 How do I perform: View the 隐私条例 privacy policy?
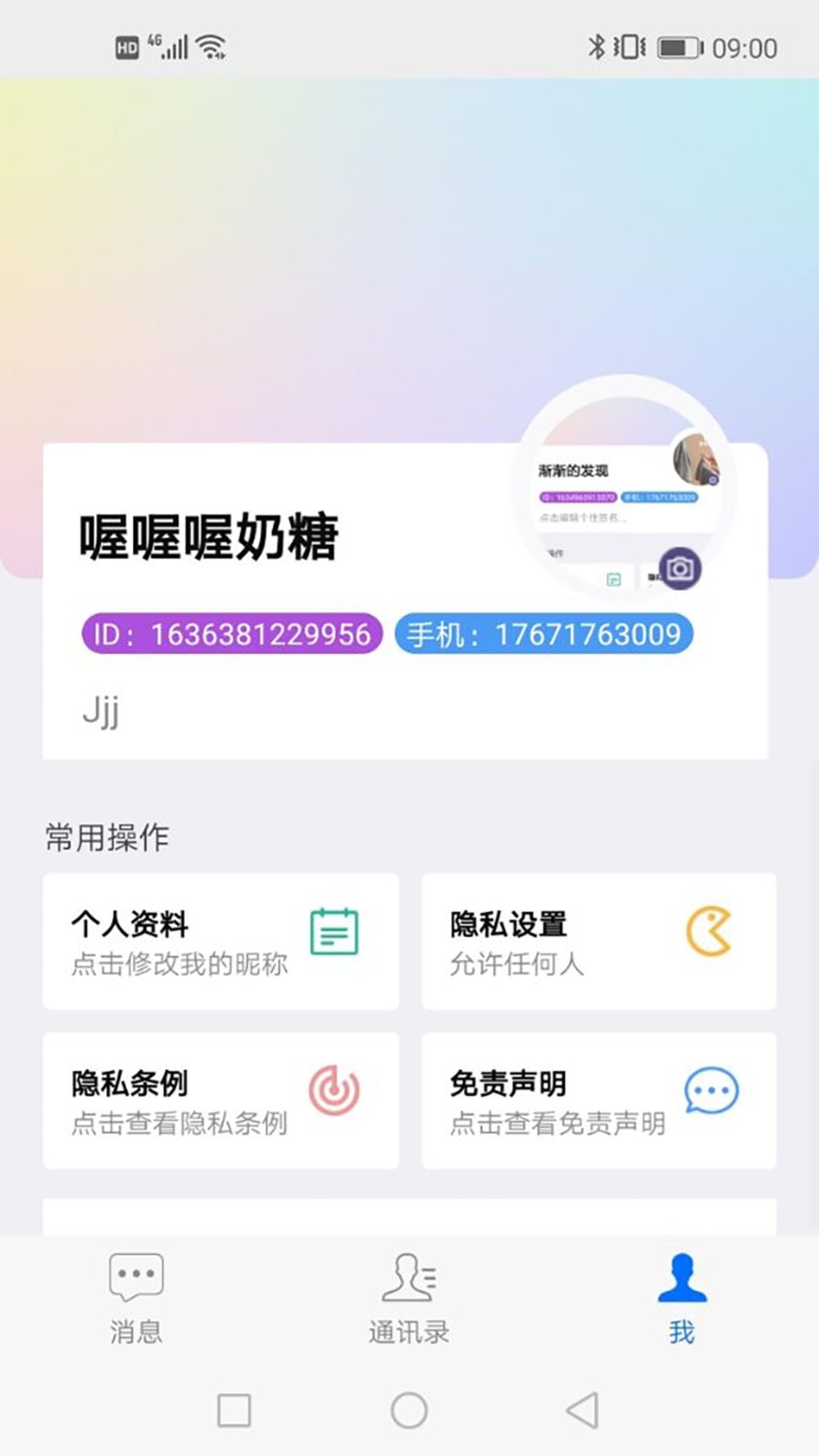(220, 1100)
